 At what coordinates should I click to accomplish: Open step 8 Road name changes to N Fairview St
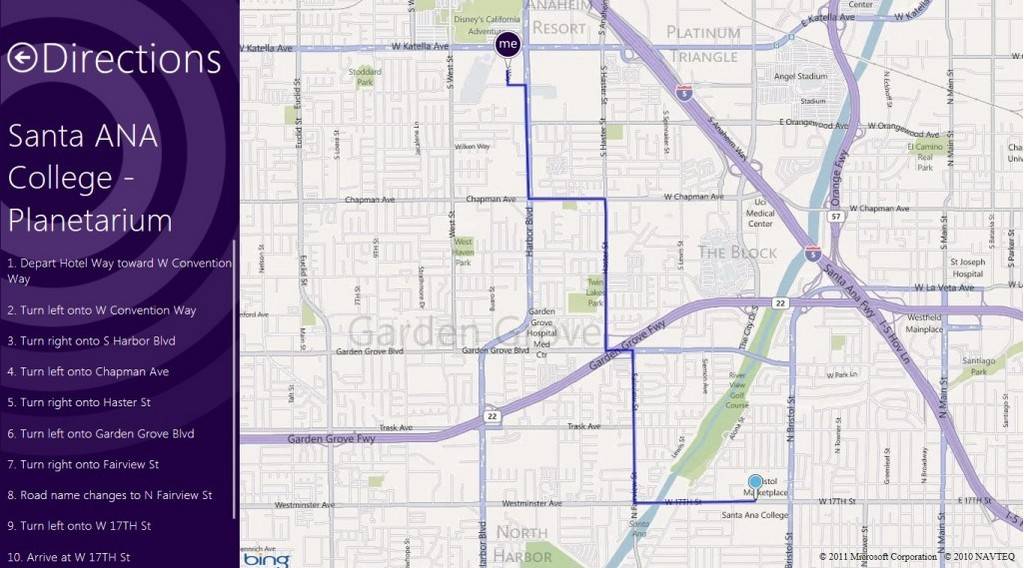[110, 496]
